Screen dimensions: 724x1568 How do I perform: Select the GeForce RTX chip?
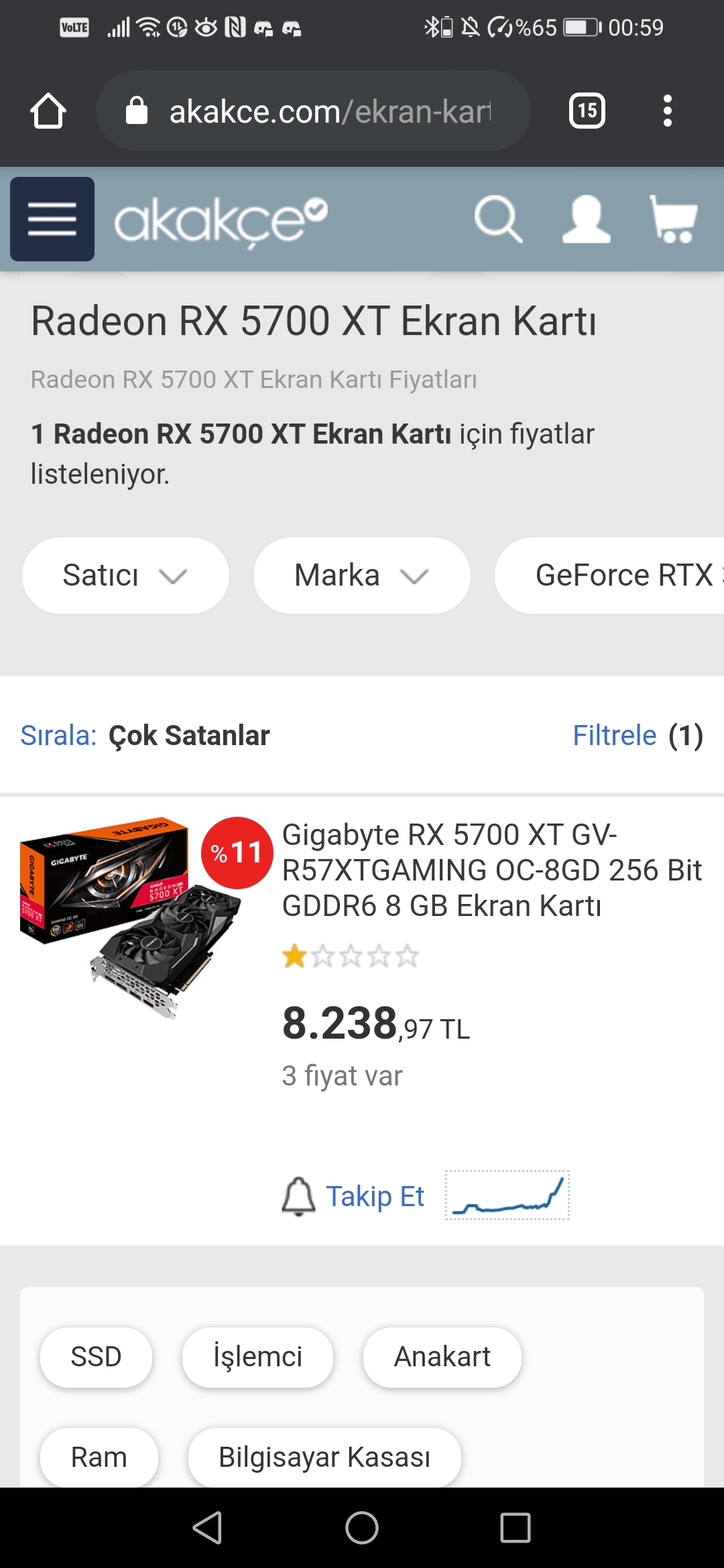pyautogui.click(x=623, y=576)
